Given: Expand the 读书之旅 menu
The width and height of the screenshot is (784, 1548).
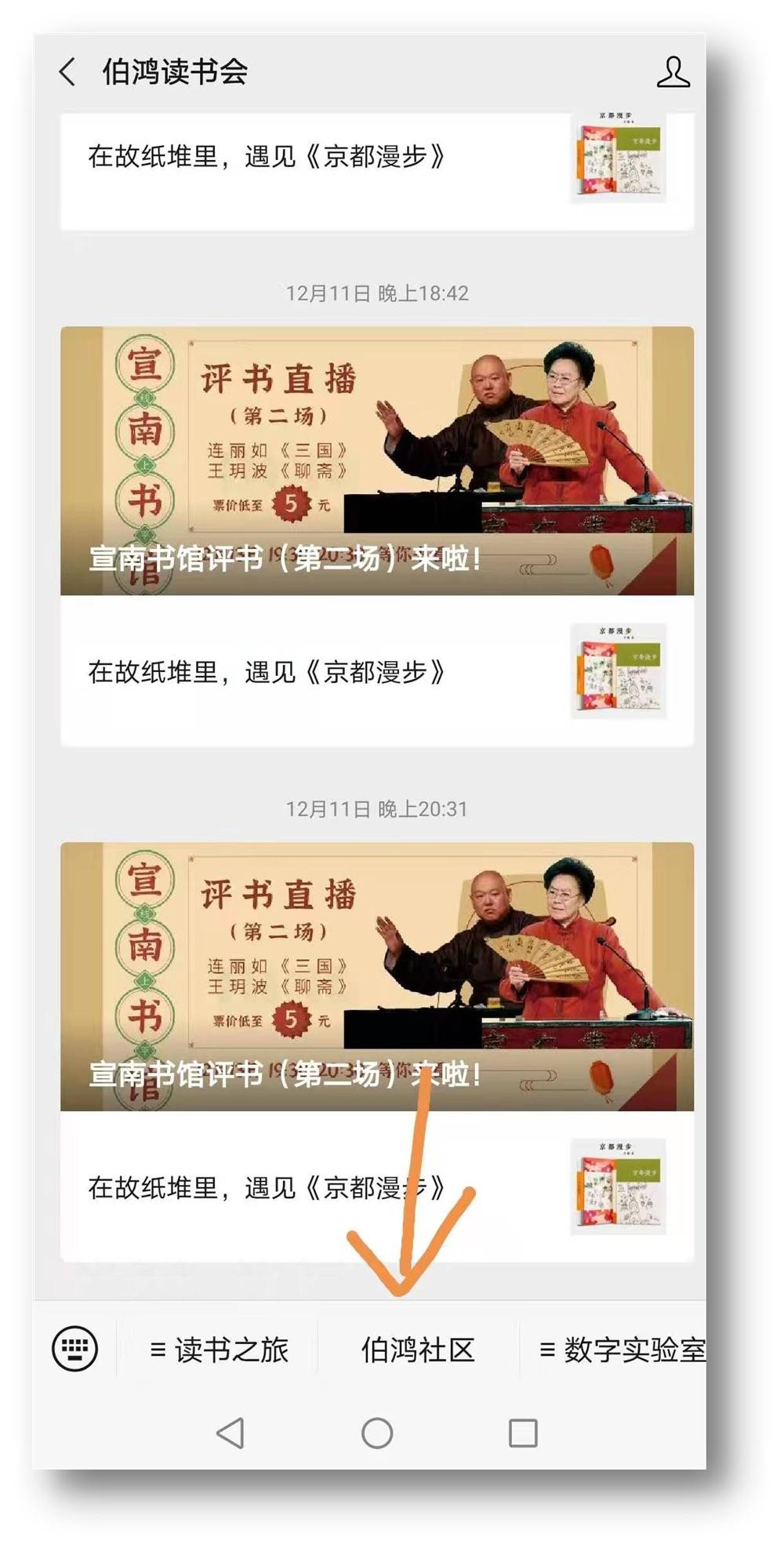Looking at the screenshot, I should pos(219,1350).
